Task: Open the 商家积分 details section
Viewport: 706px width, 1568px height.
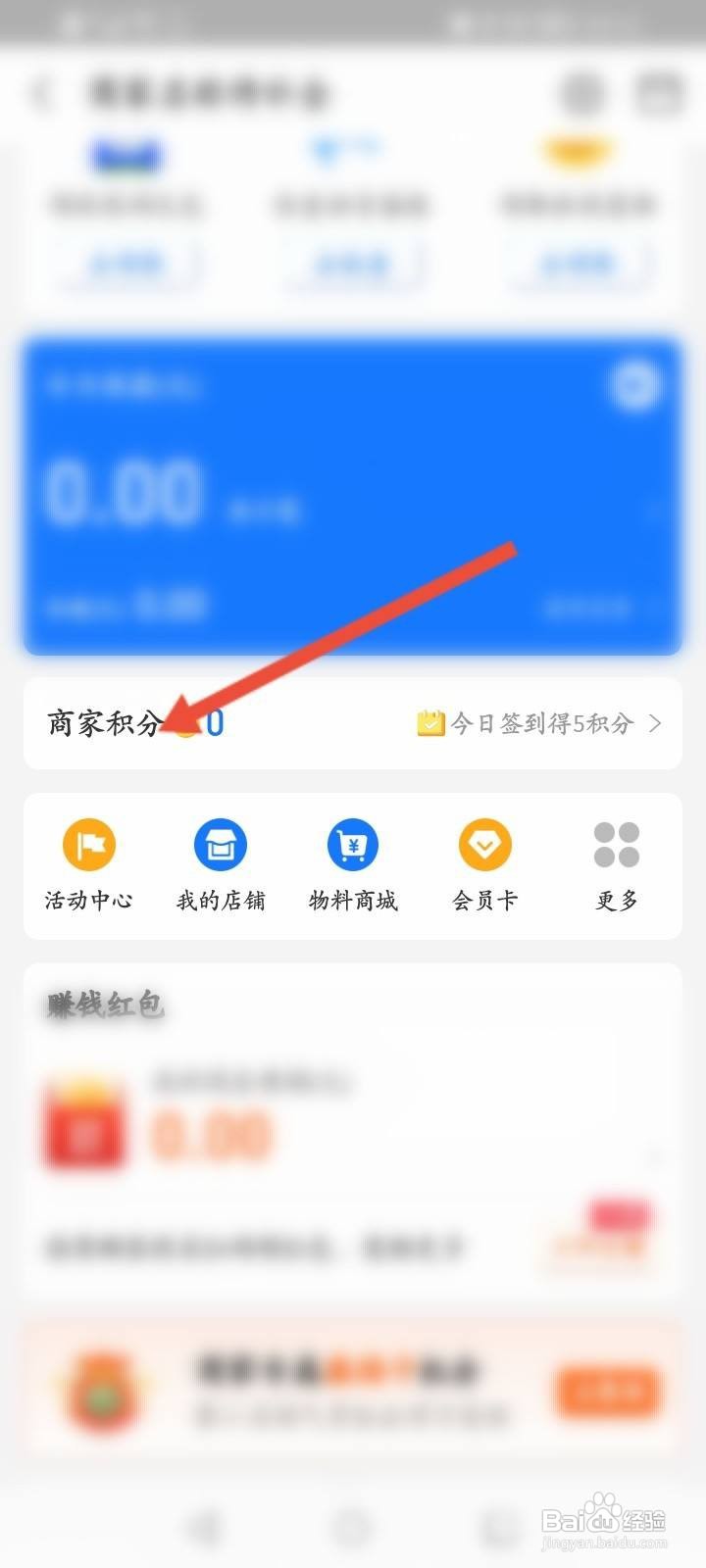Action: coord(101,722)
